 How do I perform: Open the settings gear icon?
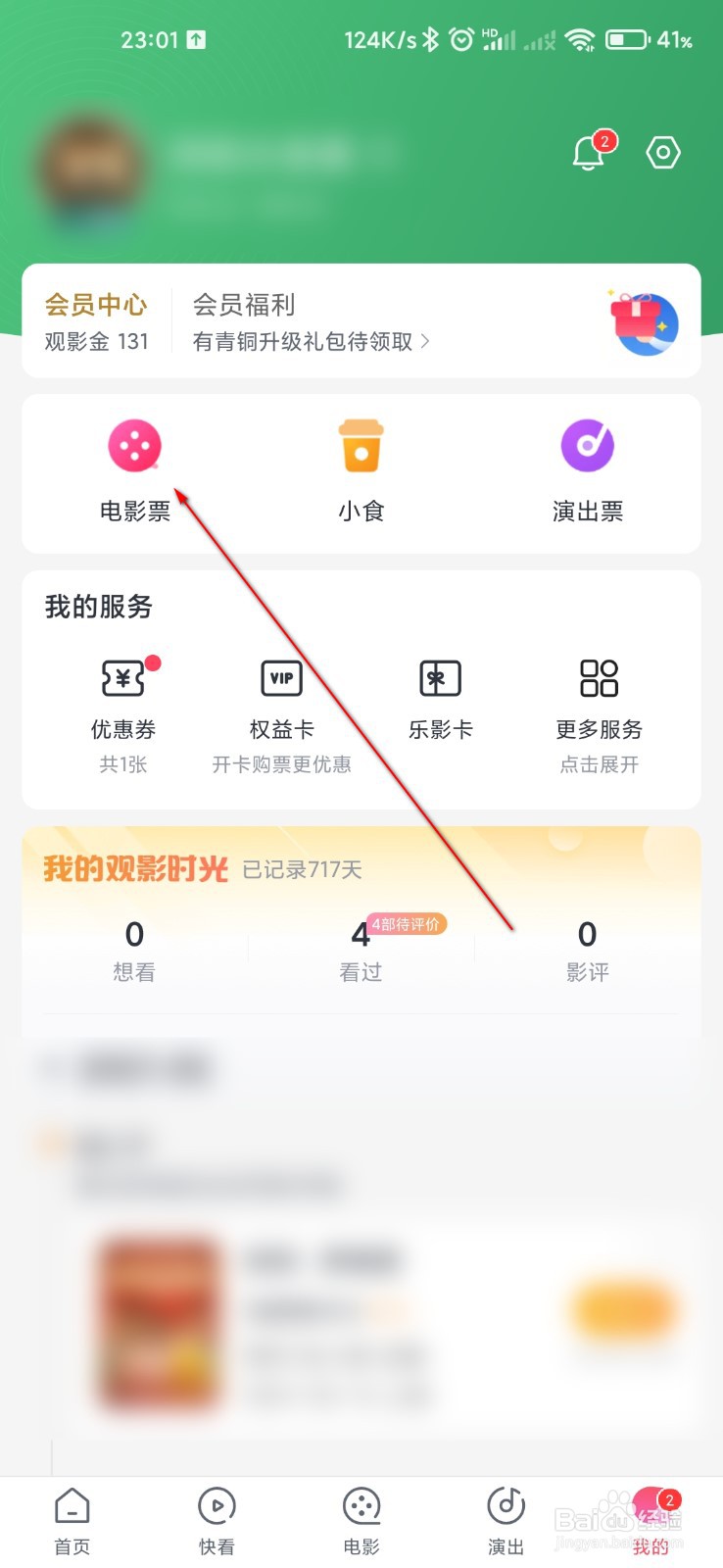click(x=662, y=152)
